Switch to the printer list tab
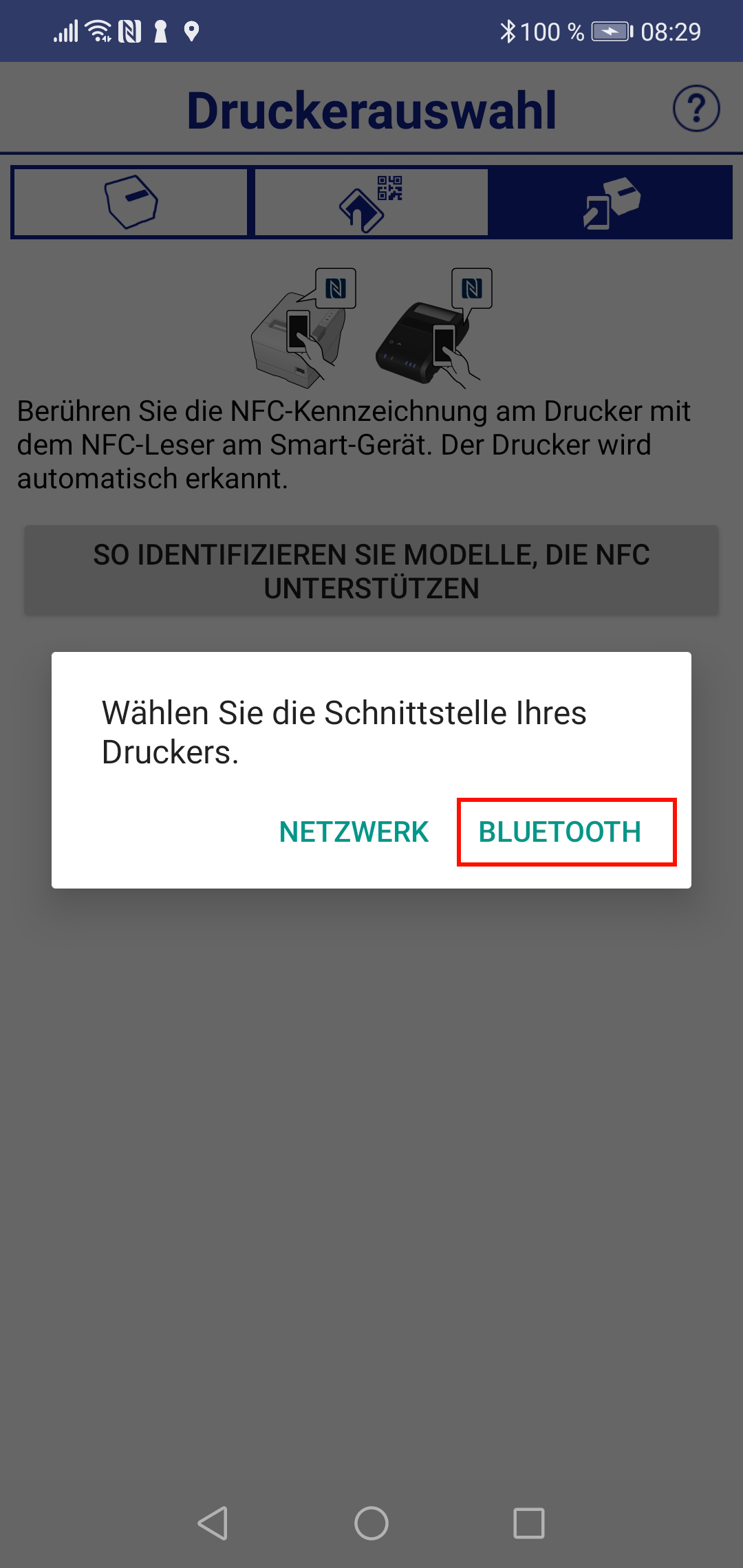Image resolution: width=743 pixels, height=1568 pixels. (x=131, y=202)
